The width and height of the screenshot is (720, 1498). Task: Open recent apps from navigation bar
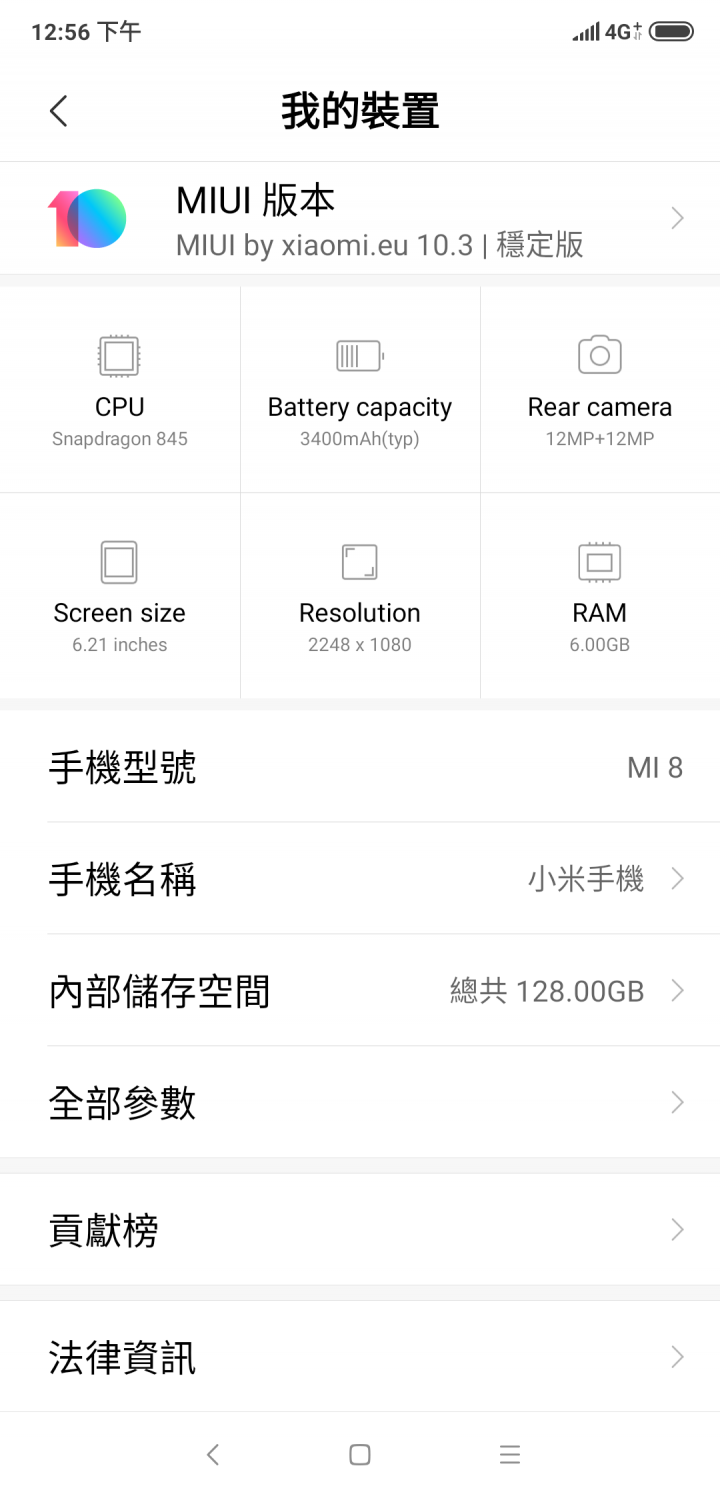510,1455
